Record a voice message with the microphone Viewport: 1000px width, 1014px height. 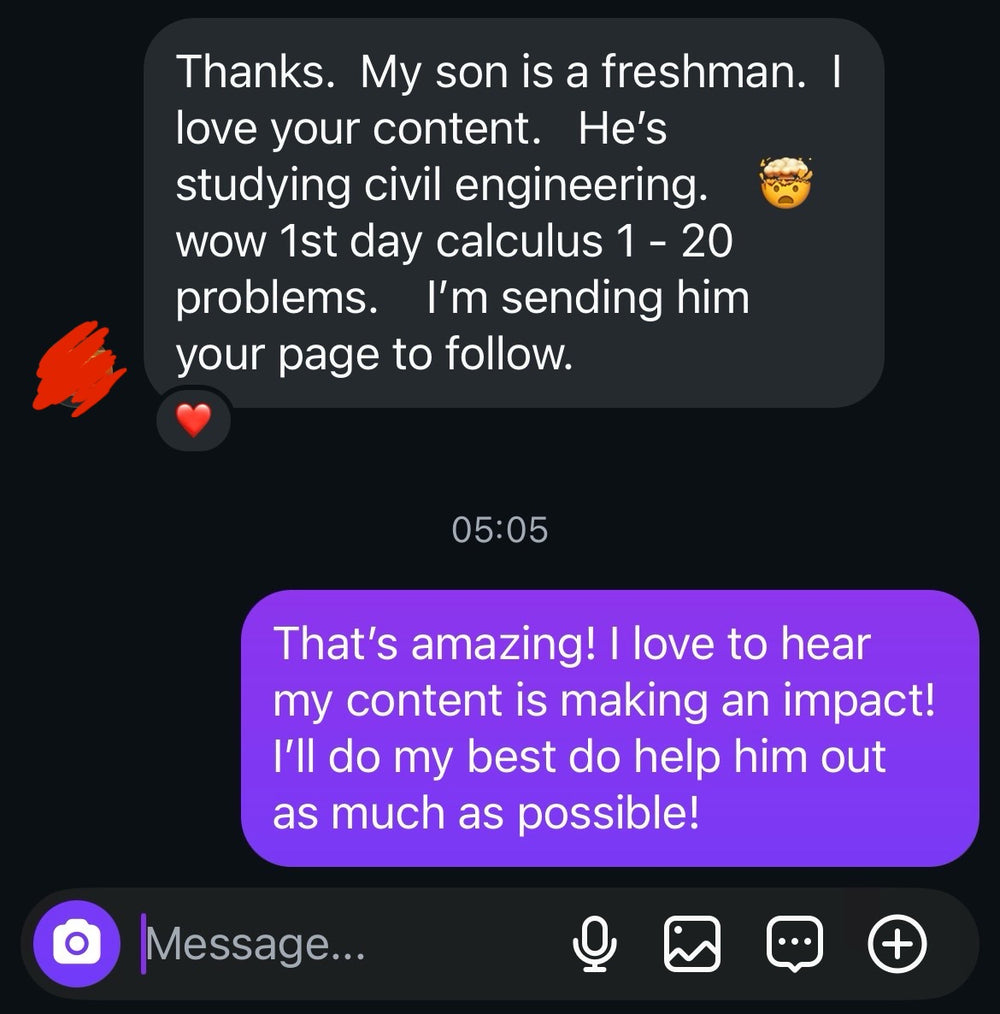pyautogui.click(x=596, y=943)
